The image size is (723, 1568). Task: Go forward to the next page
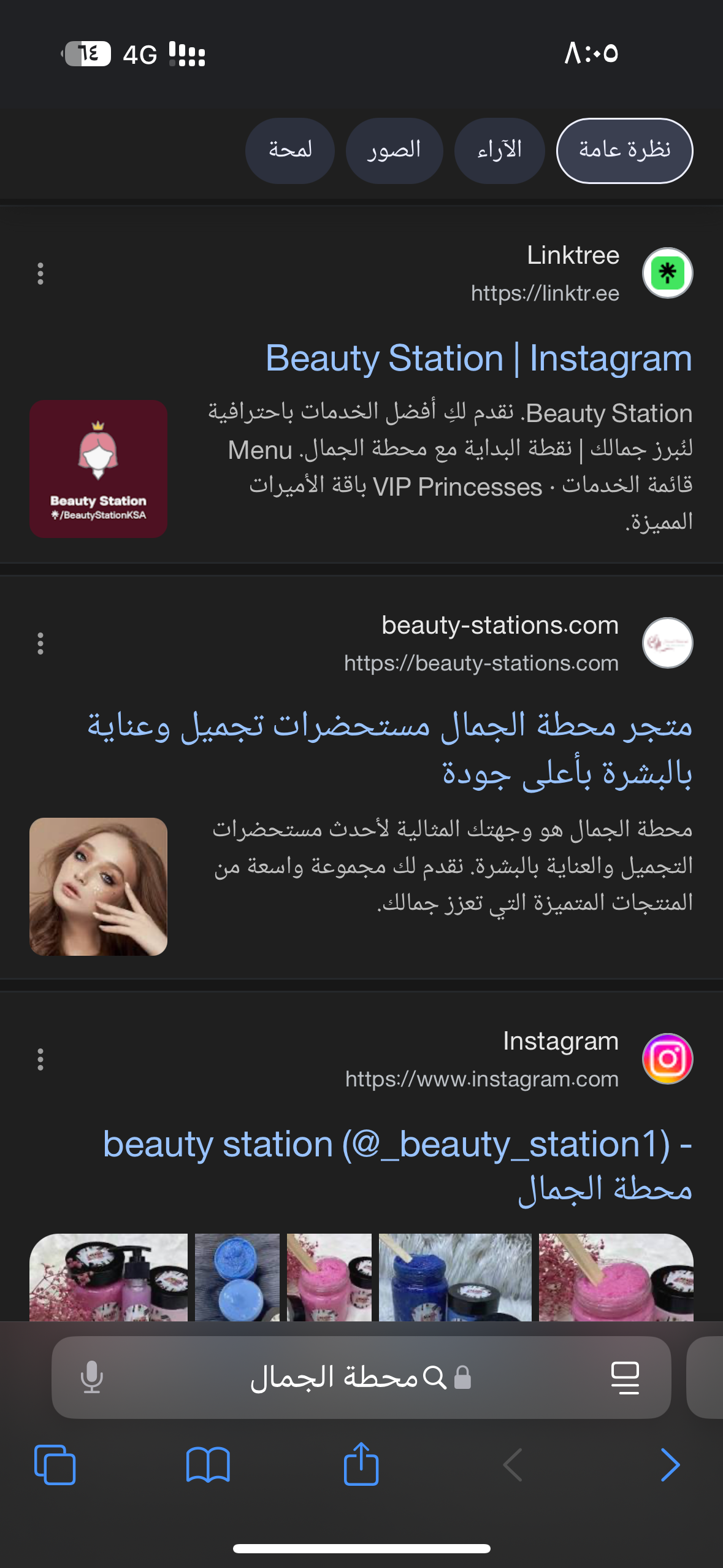pos(670,1465)
